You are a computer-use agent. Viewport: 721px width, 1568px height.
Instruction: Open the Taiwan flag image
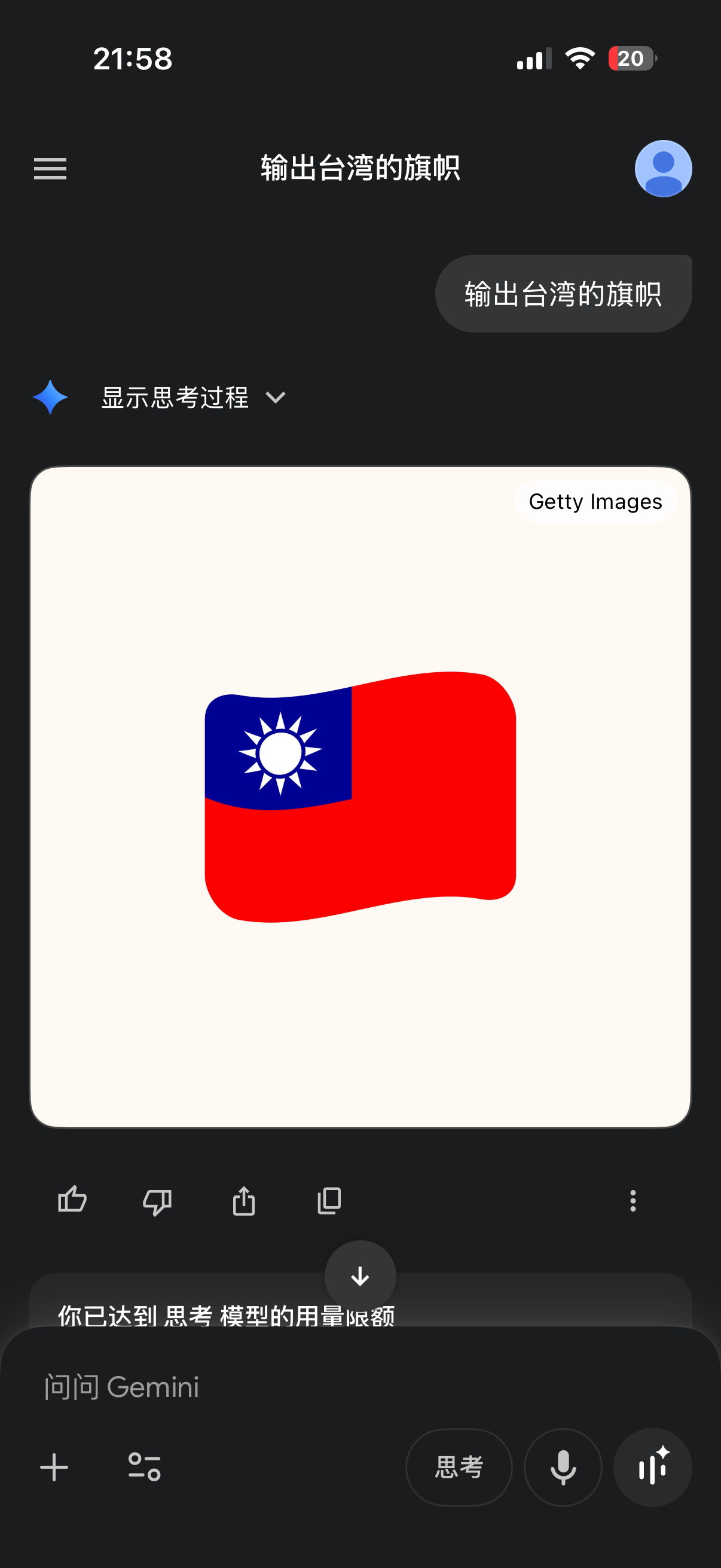360,797
